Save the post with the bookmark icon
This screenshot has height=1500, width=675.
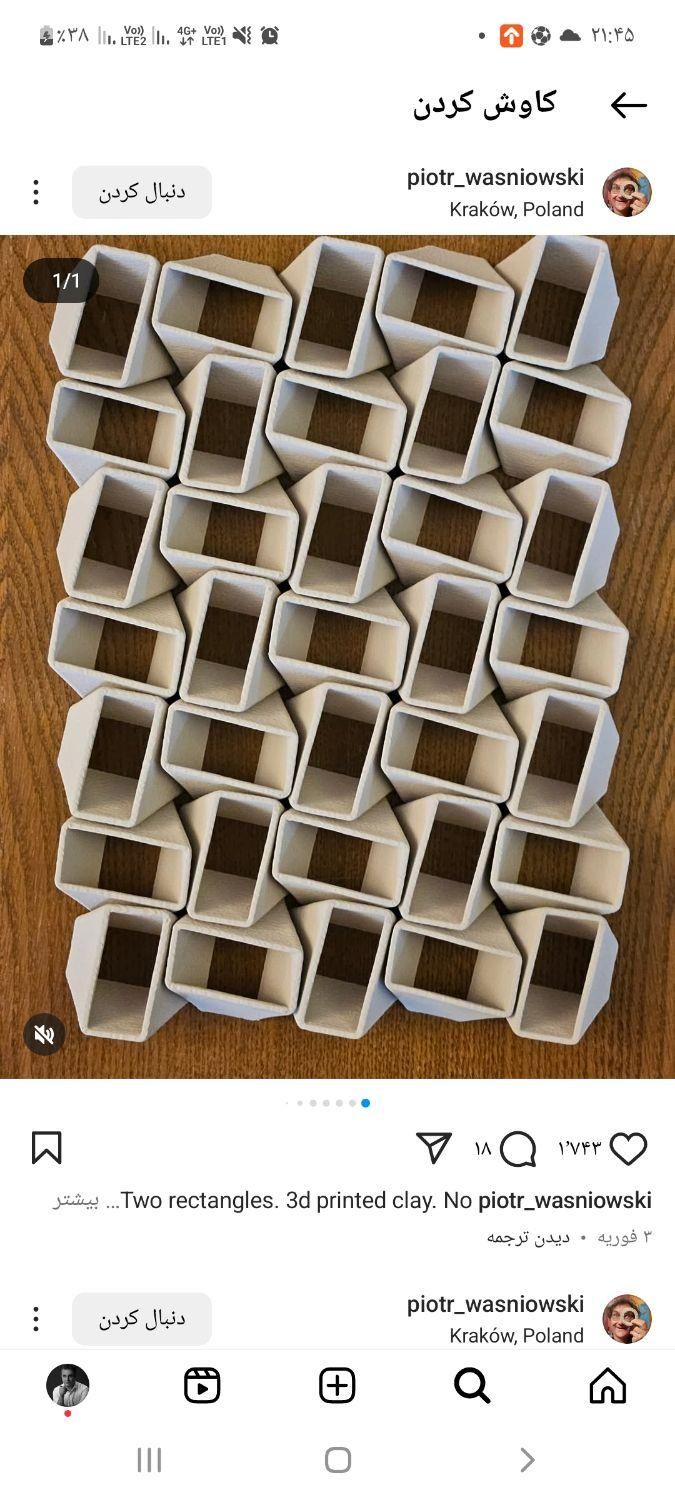[x=47, y=1148]
